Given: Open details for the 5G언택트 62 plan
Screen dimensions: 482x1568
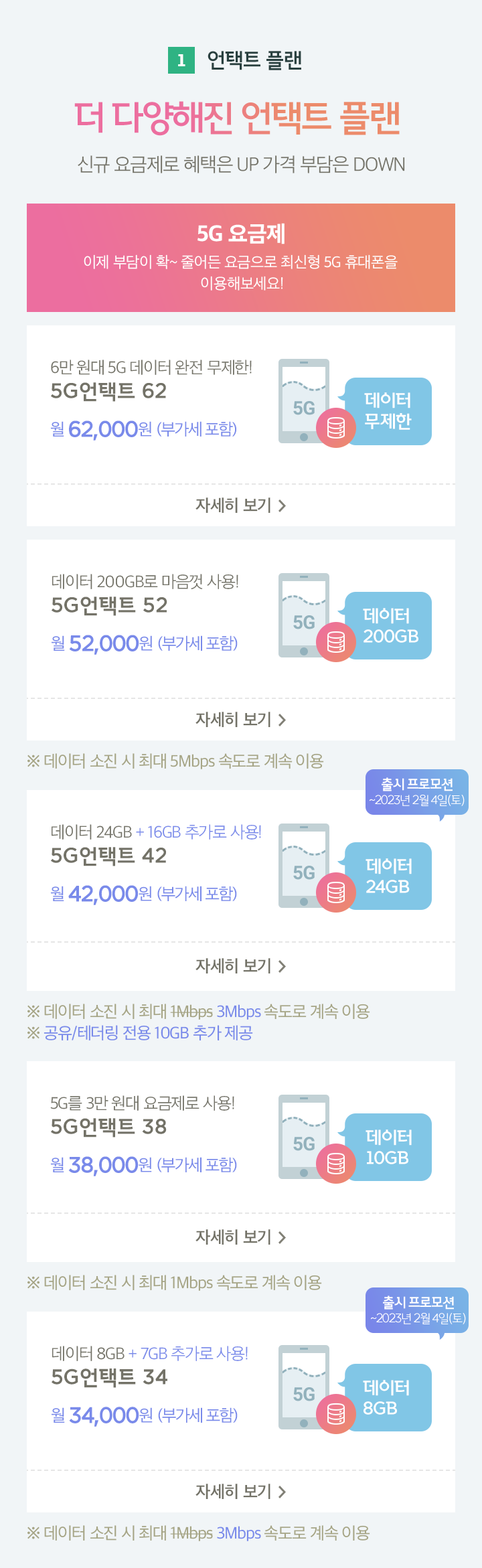Looking at the screenshot, I should click(x=240, y=505).
